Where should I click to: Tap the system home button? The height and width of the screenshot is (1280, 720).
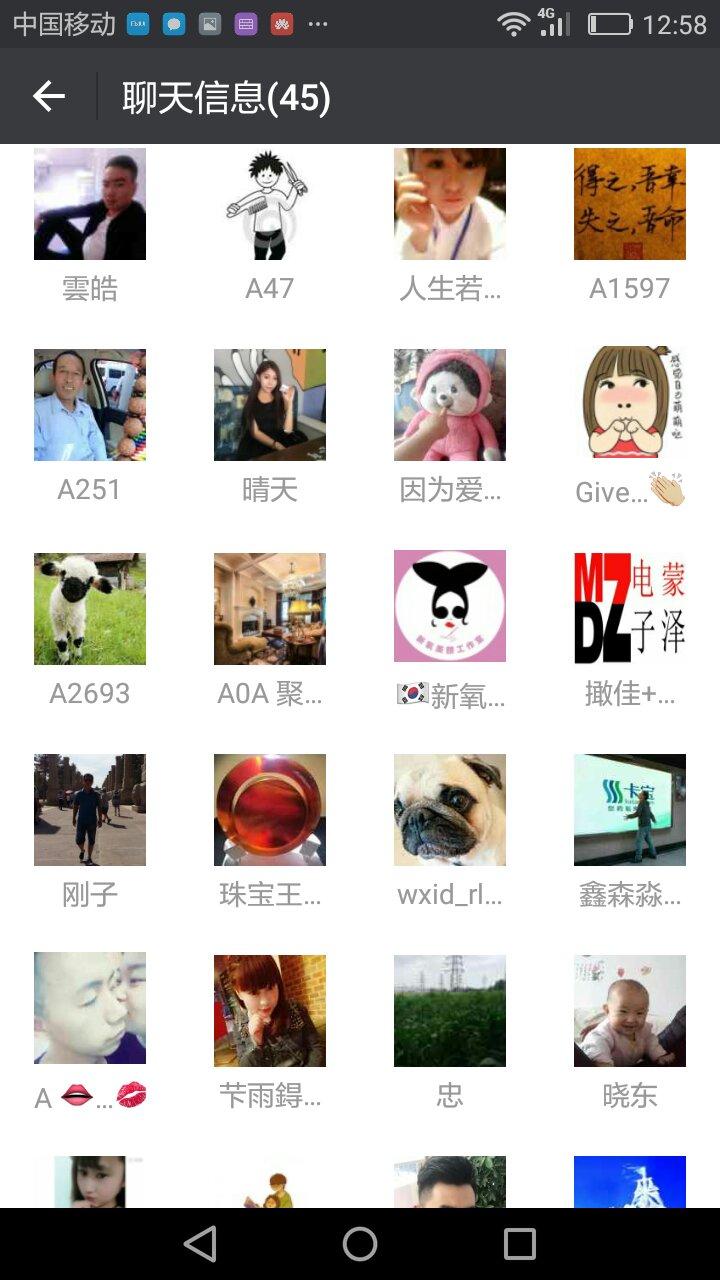[x=360, y=1244]
